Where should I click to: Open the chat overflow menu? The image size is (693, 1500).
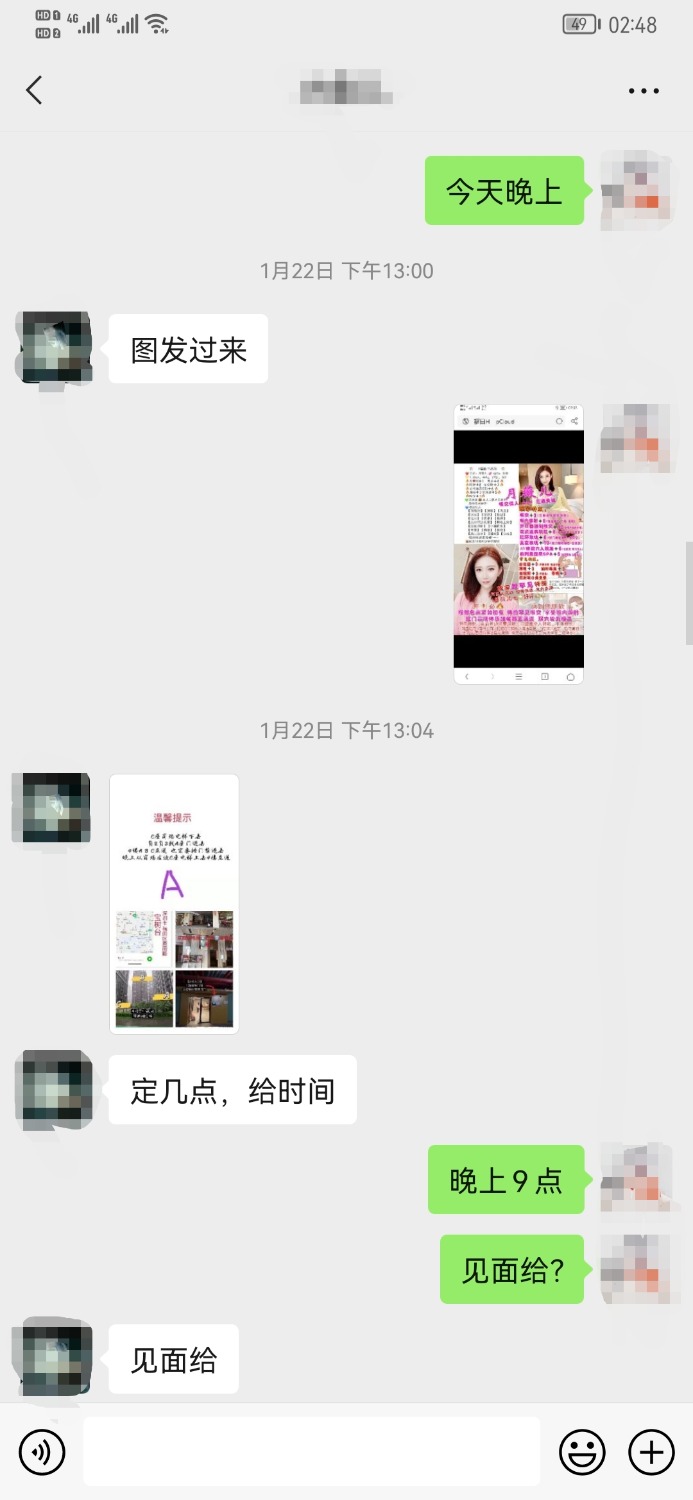644,91
